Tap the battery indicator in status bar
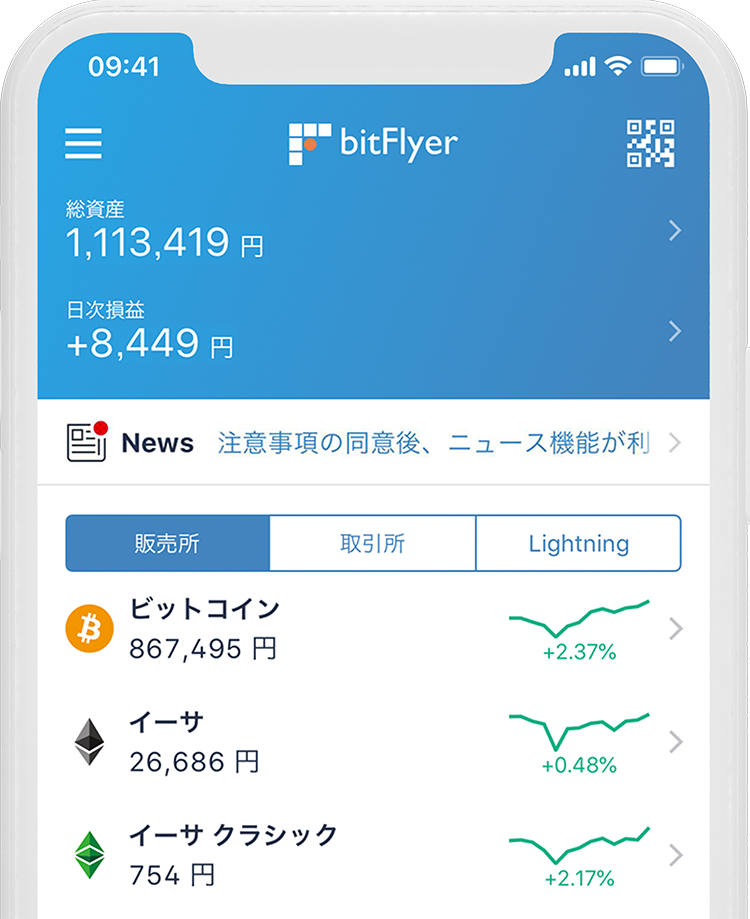Viewport: 750px width, 919px height. tap(660, 66)
